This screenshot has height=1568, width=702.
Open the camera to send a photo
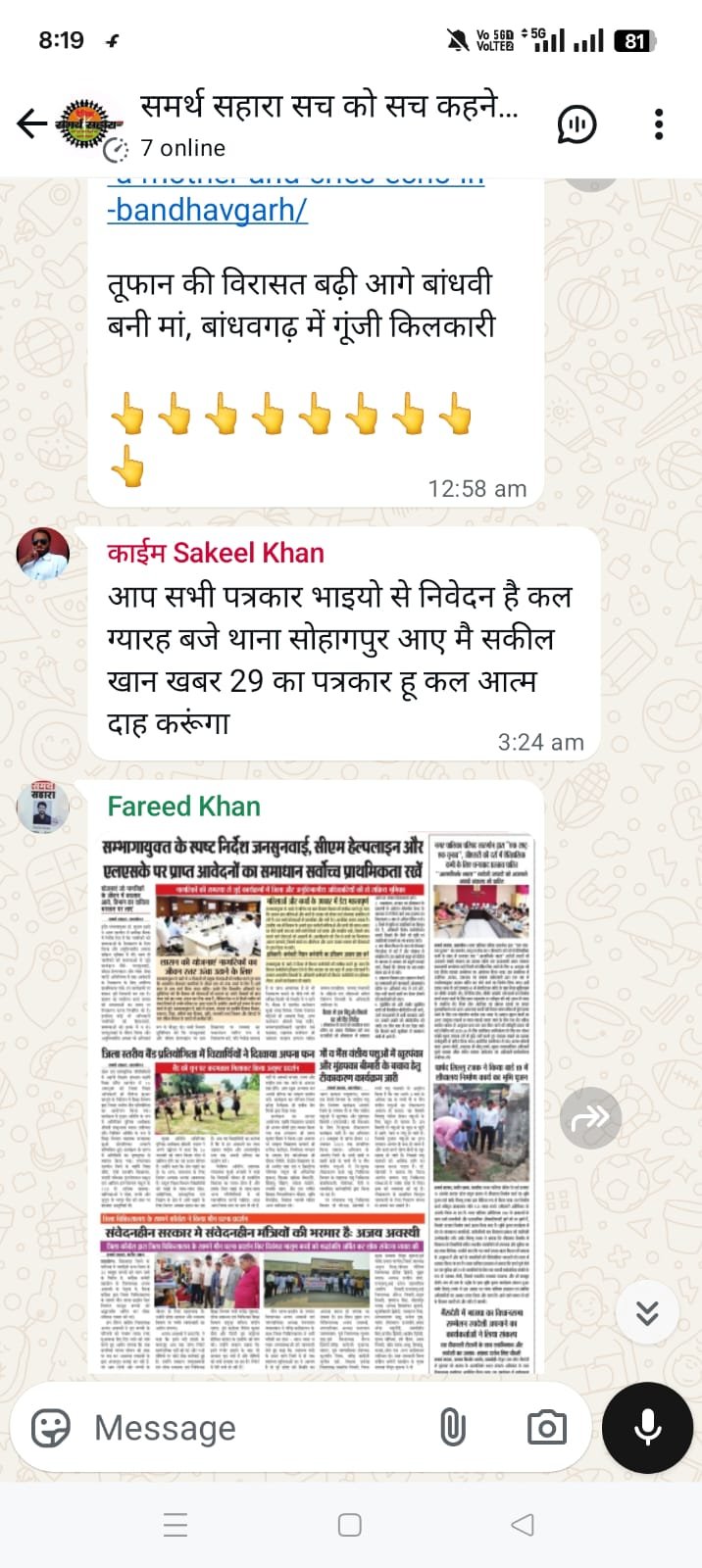[546, 1428]
